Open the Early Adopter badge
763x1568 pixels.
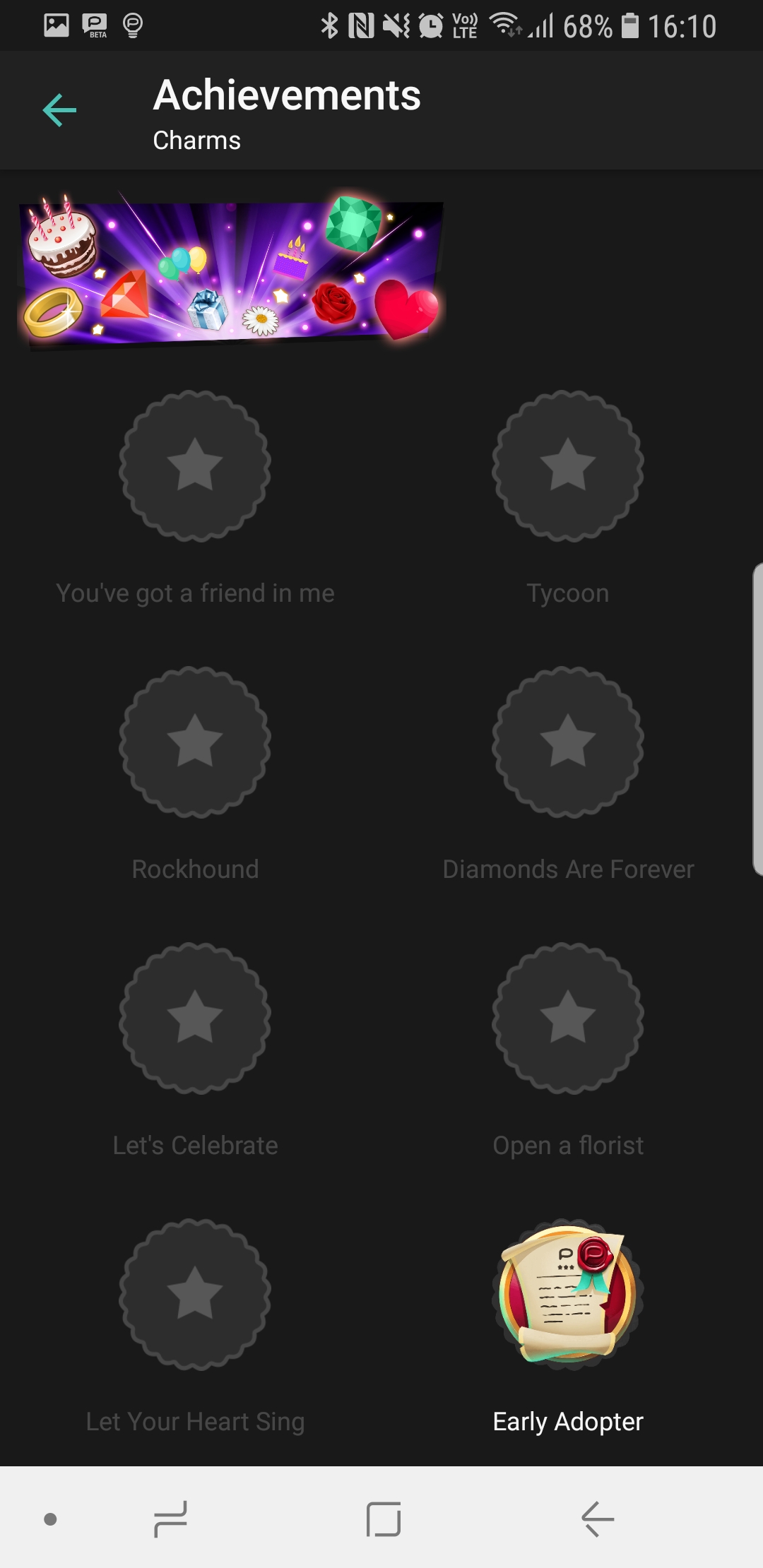568,1294
